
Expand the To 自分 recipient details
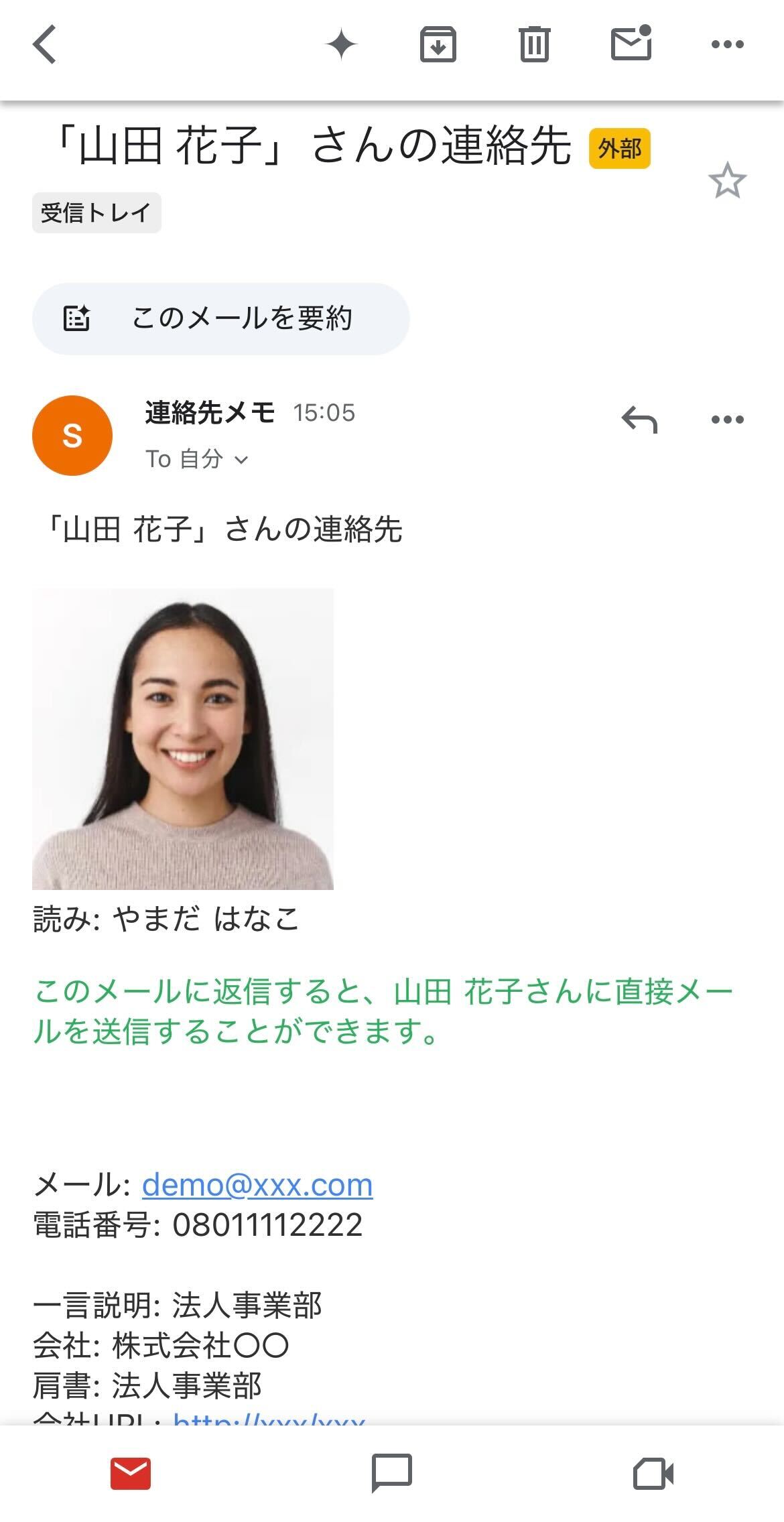click(197, 460)
